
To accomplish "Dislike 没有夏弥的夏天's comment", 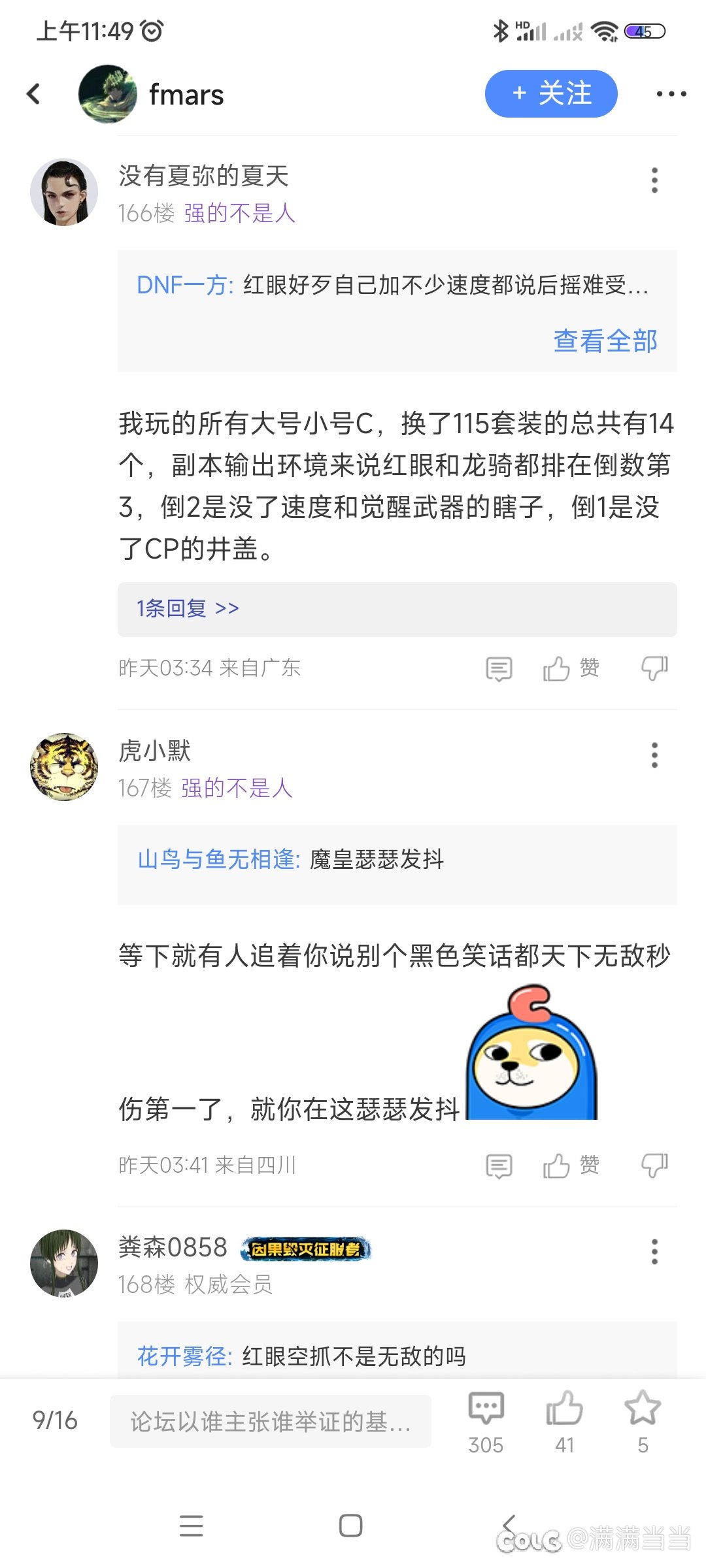I will tap(654, 668).
